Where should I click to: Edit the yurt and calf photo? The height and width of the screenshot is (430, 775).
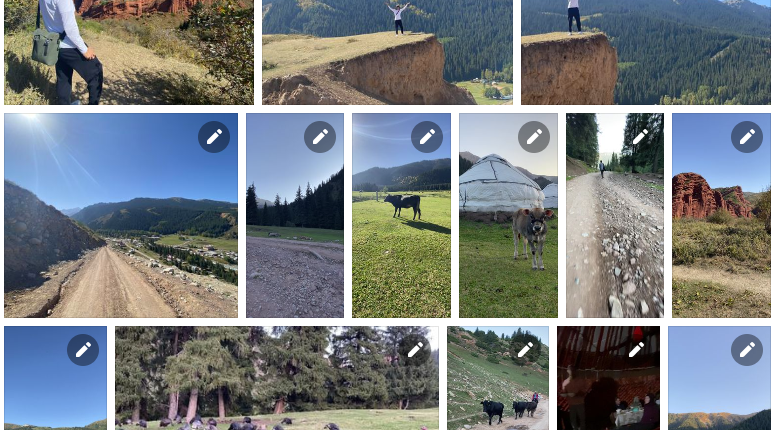(x=534, y=137)
